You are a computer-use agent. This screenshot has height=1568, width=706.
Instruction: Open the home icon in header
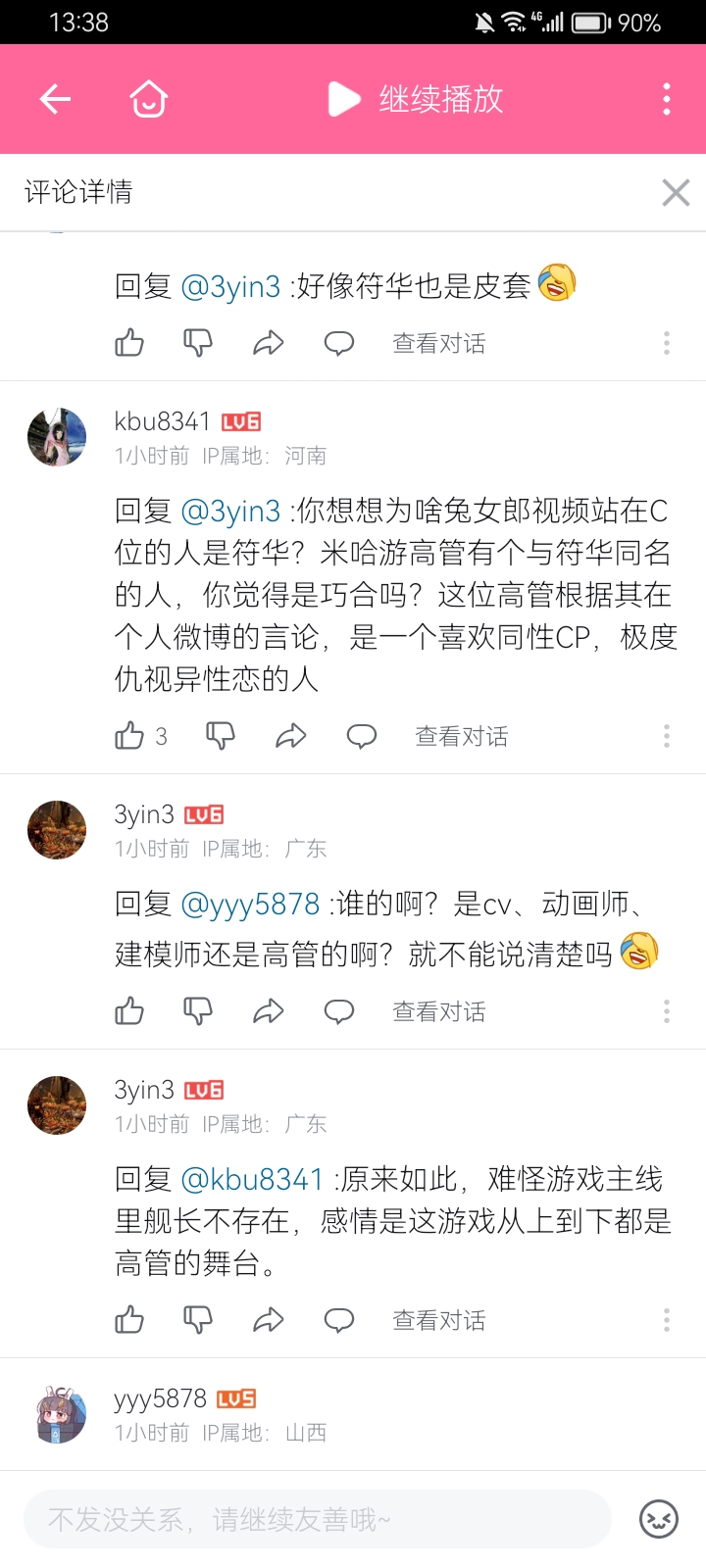[149, 99]
